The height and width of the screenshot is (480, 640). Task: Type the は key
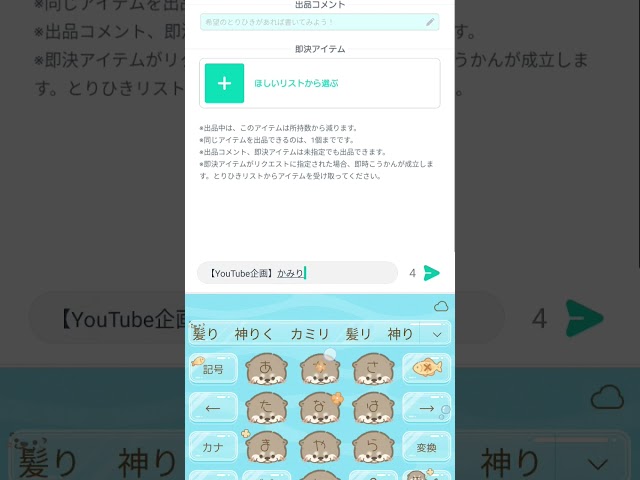pyautogui.click(x=374, y=408)
